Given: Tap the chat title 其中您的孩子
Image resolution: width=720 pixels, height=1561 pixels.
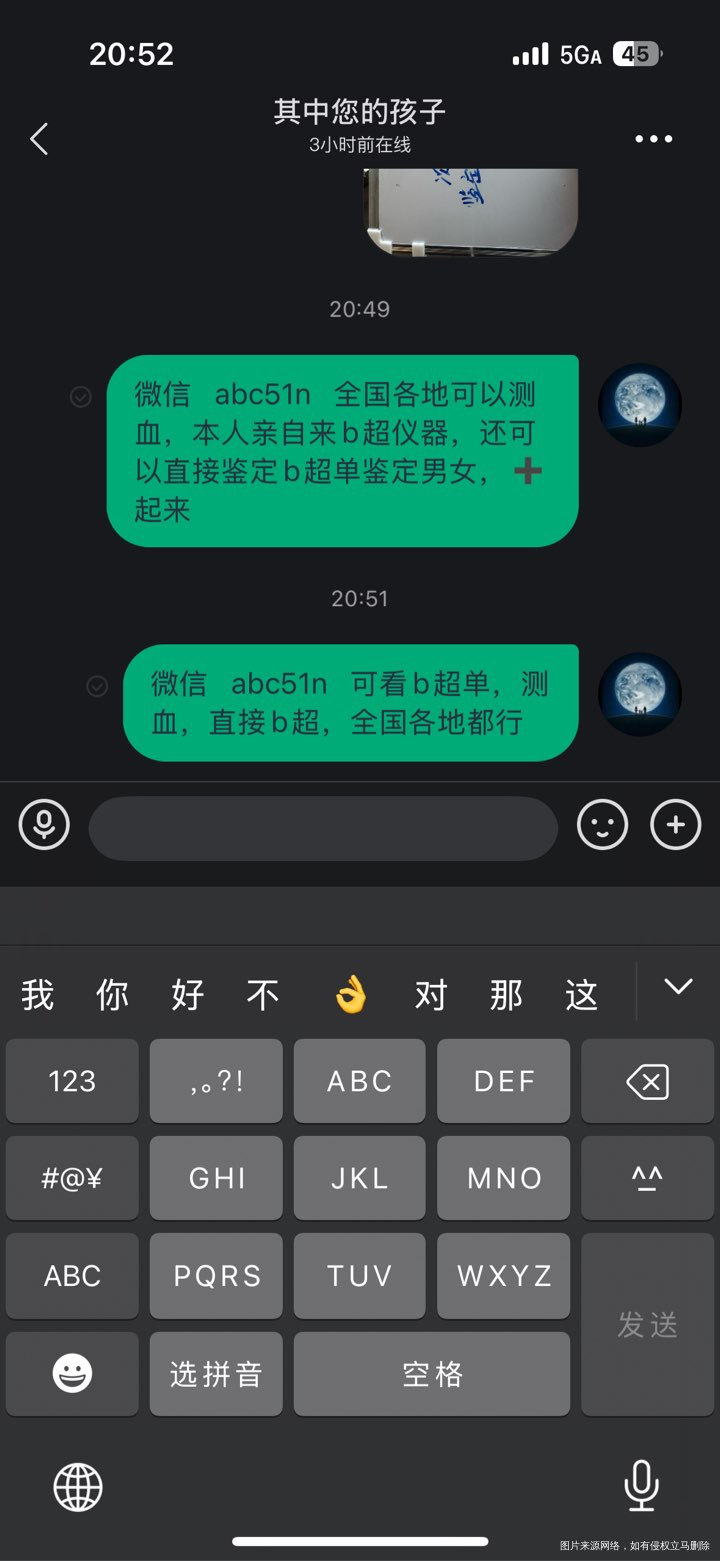Looking at the screenshot, I should [x=360, y=114].
